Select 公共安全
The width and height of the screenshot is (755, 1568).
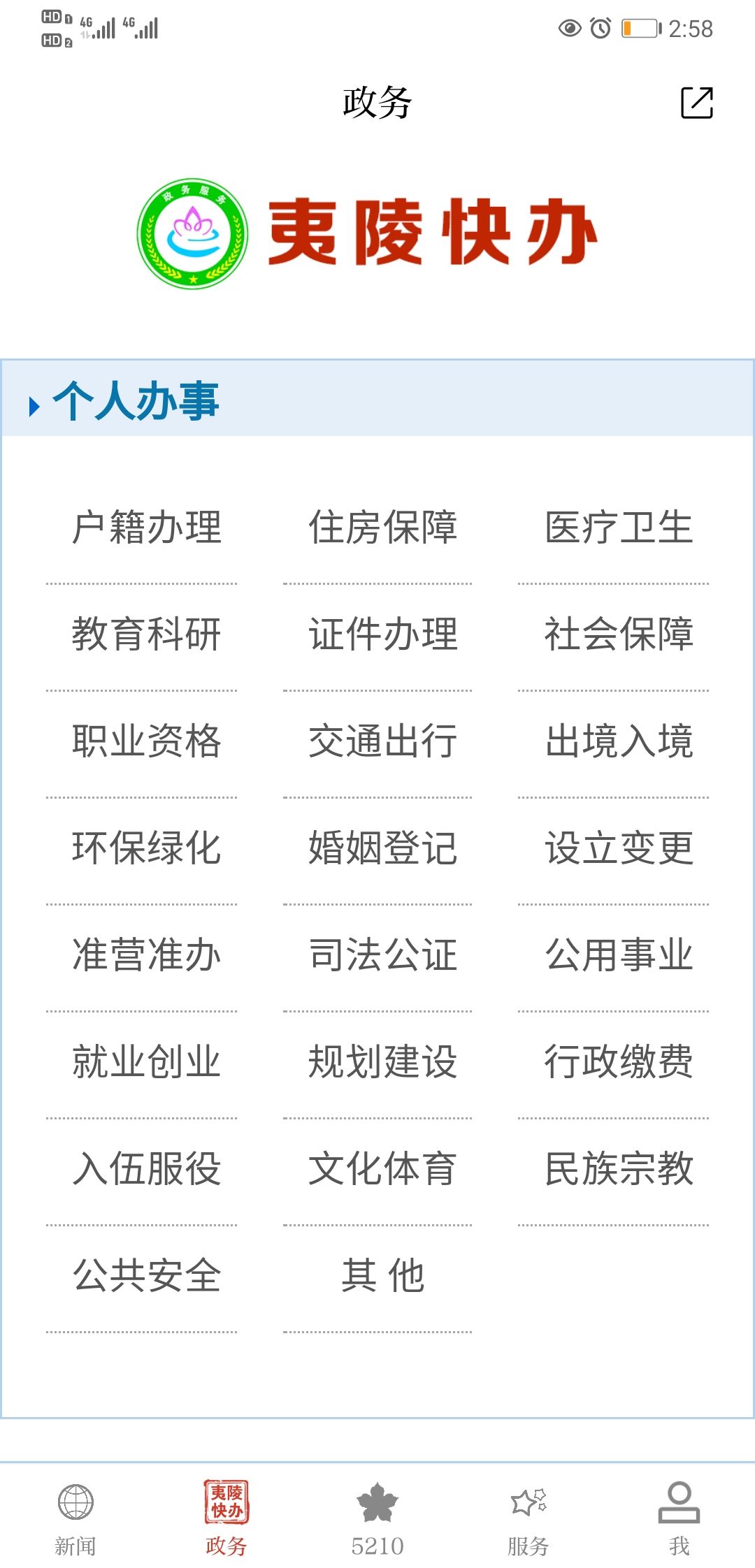point(147,1275)
